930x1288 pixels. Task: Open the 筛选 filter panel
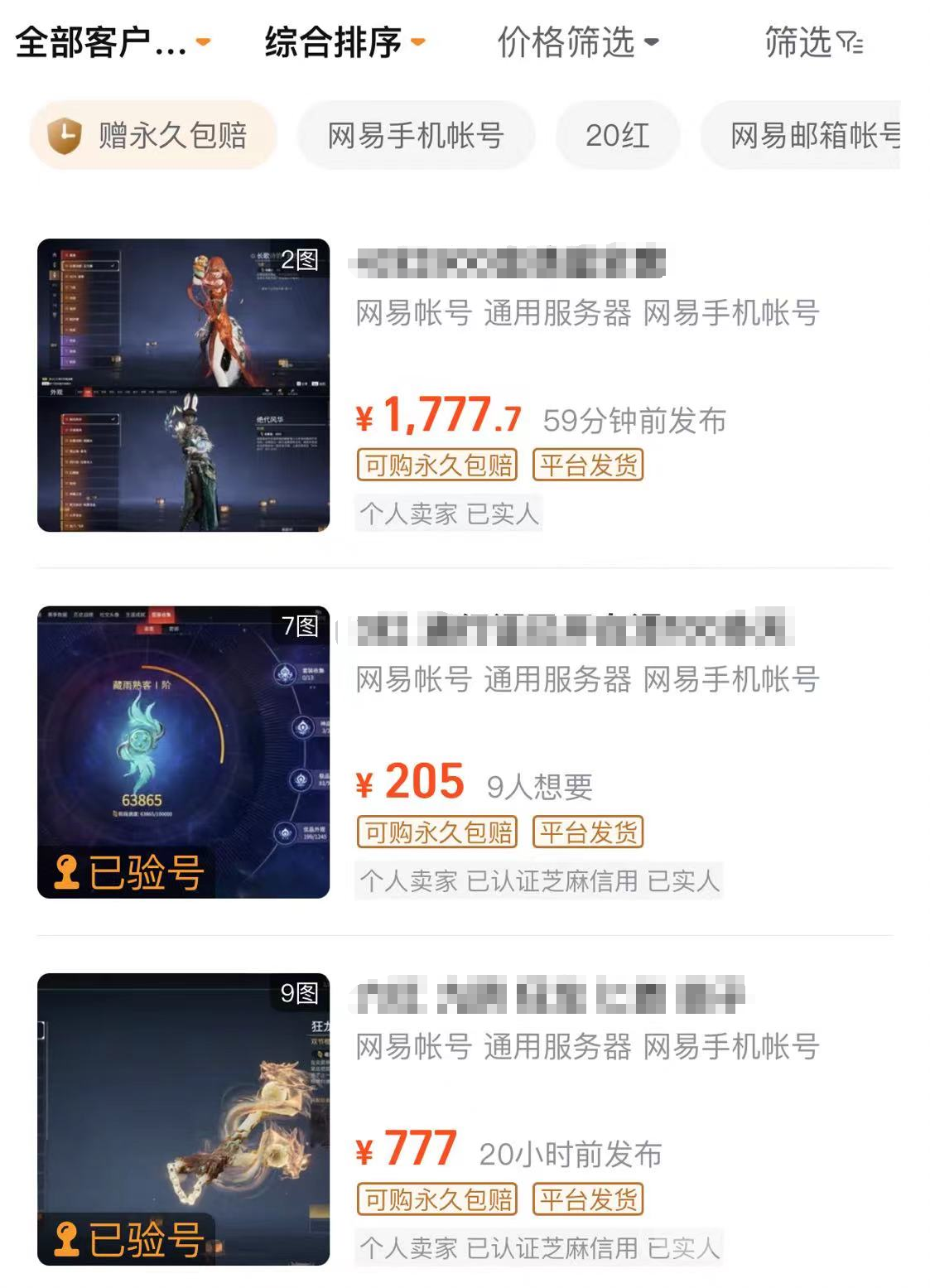click(x=812, y=42)
